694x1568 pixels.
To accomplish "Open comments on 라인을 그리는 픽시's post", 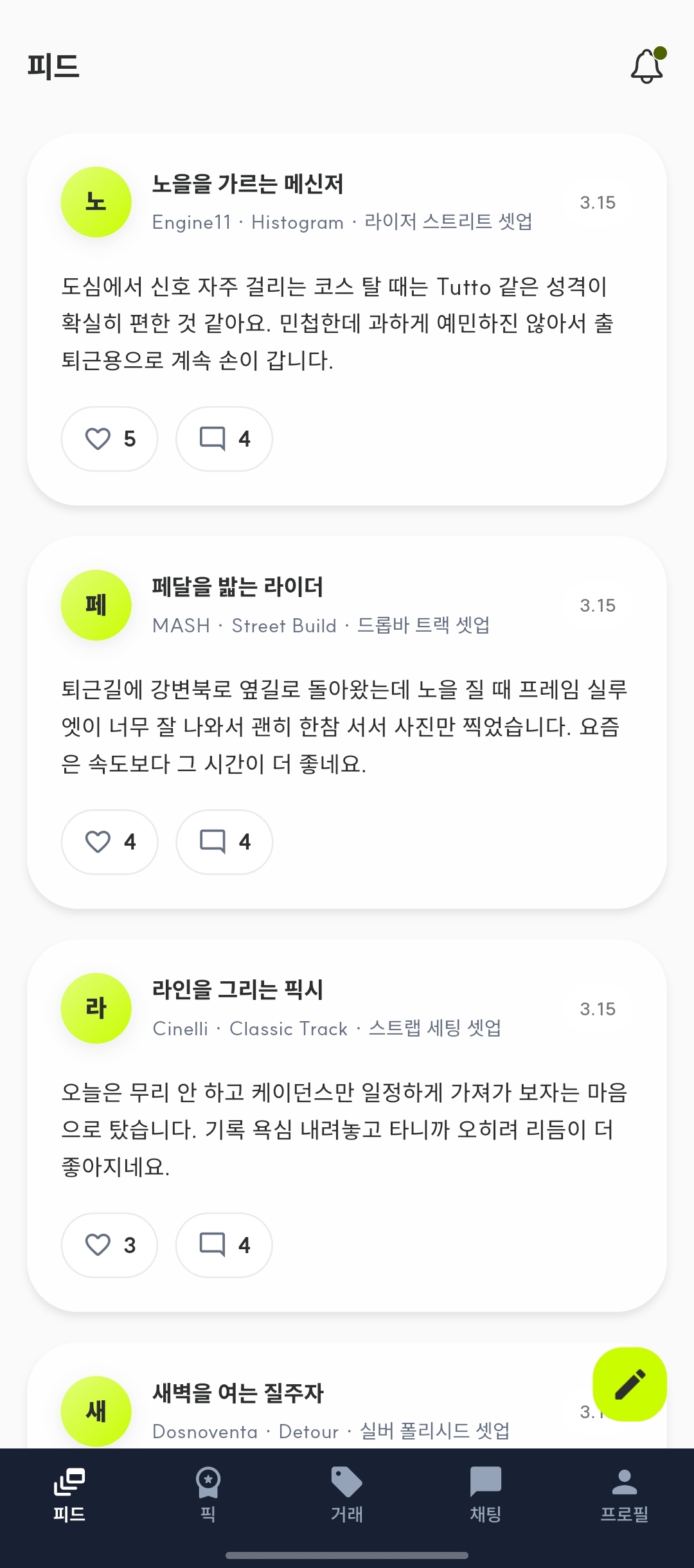I will [x=224, y=1245].
